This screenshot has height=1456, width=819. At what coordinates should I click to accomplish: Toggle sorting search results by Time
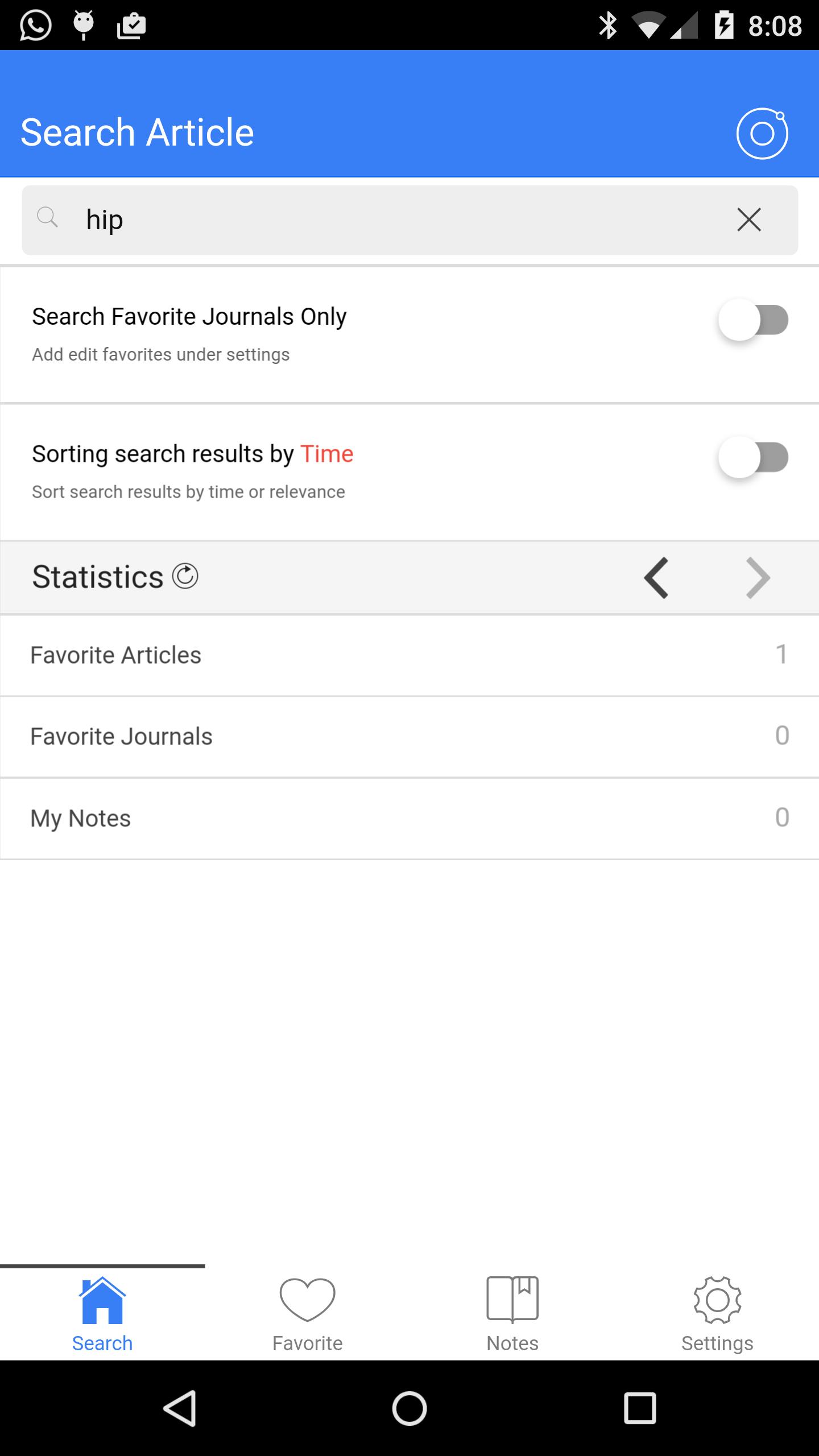[752, 457]
